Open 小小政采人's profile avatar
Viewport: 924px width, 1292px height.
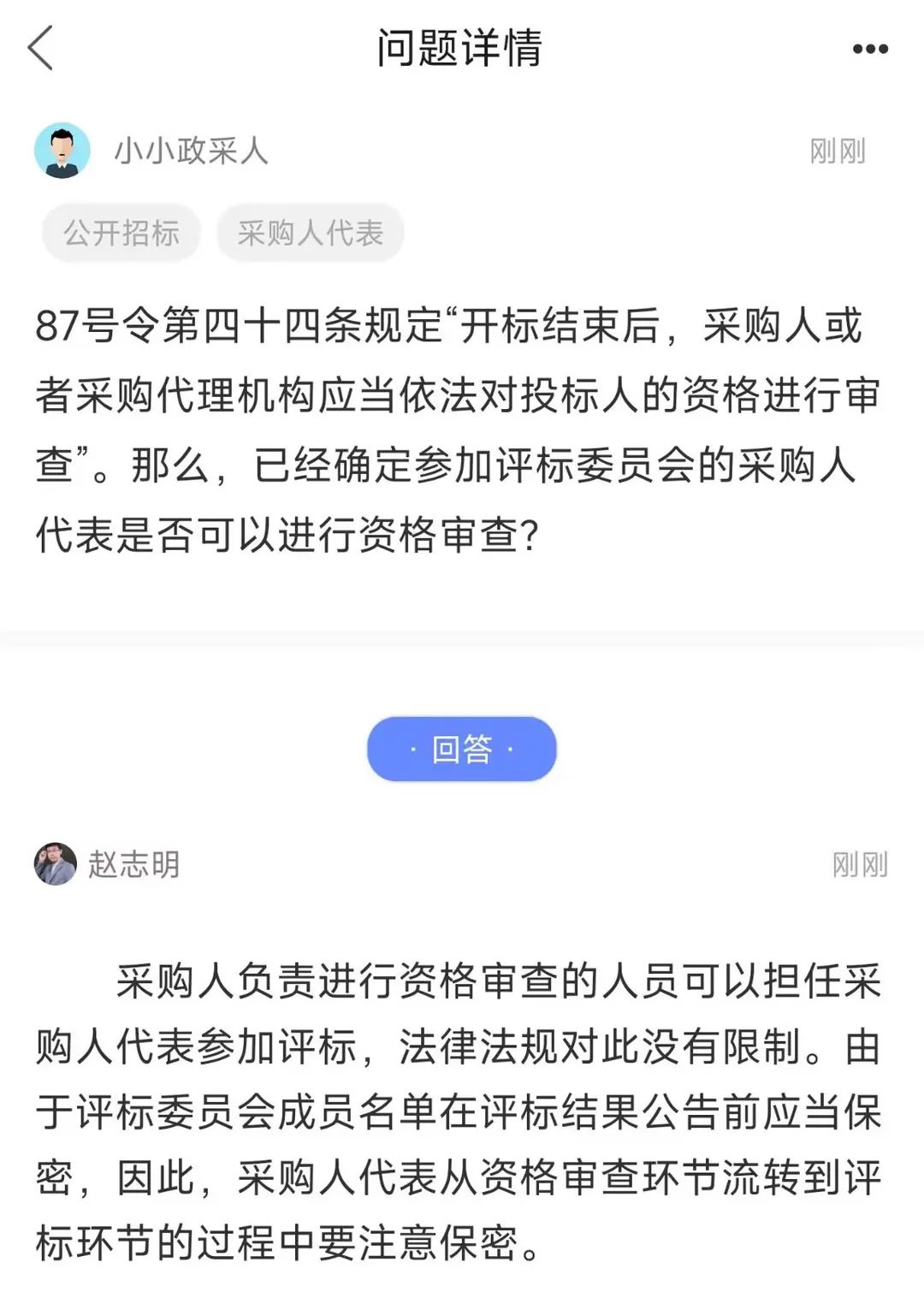[62, 151]
